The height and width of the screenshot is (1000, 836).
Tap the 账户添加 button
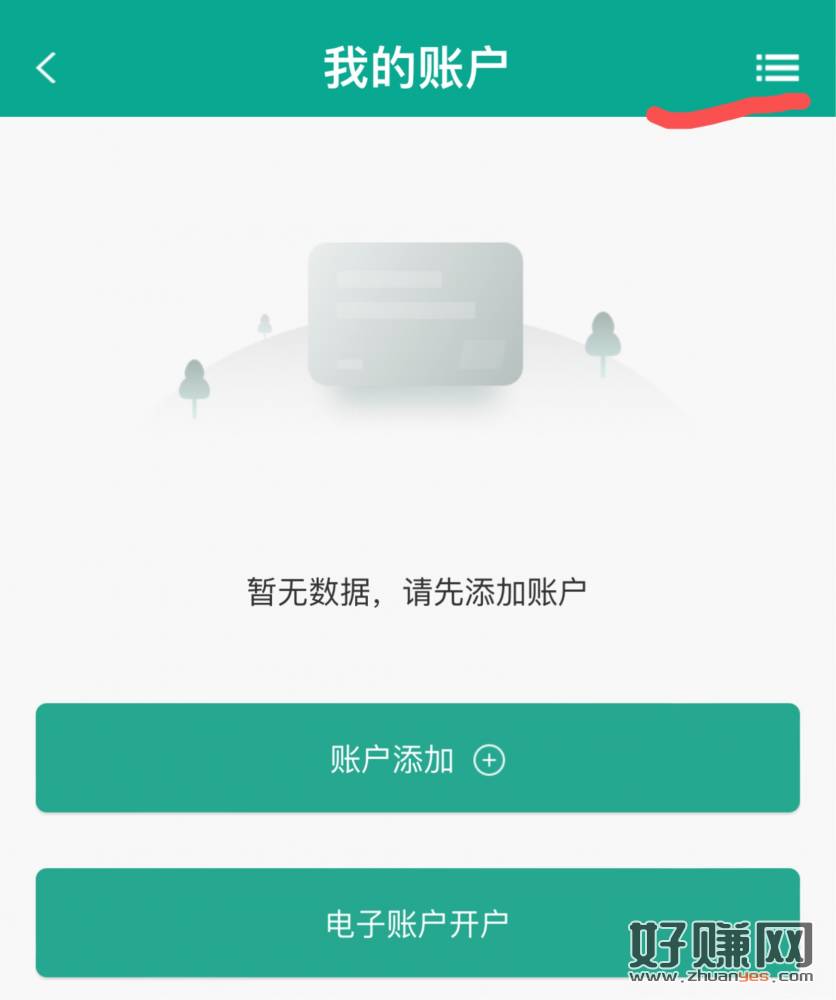coord(417,759)
